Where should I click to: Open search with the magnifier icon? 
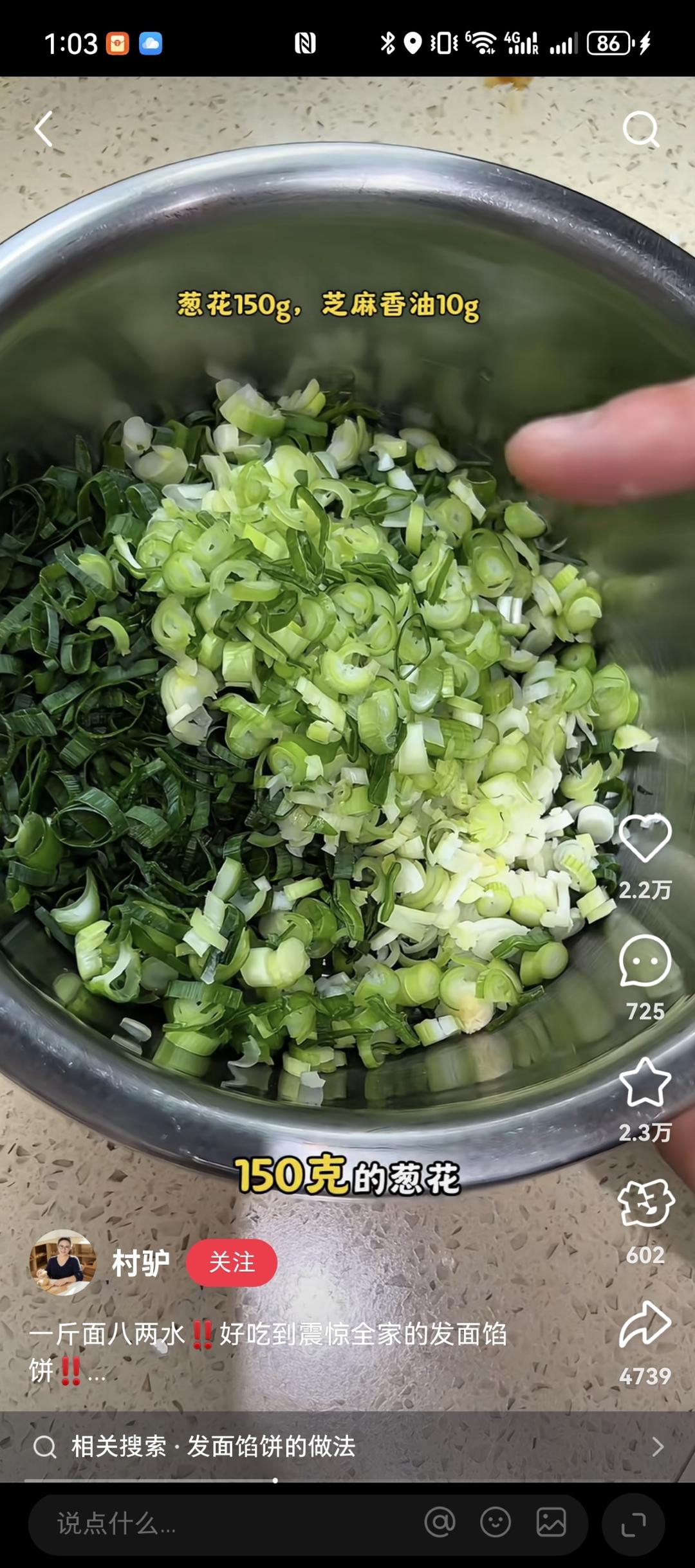point(641,129)
